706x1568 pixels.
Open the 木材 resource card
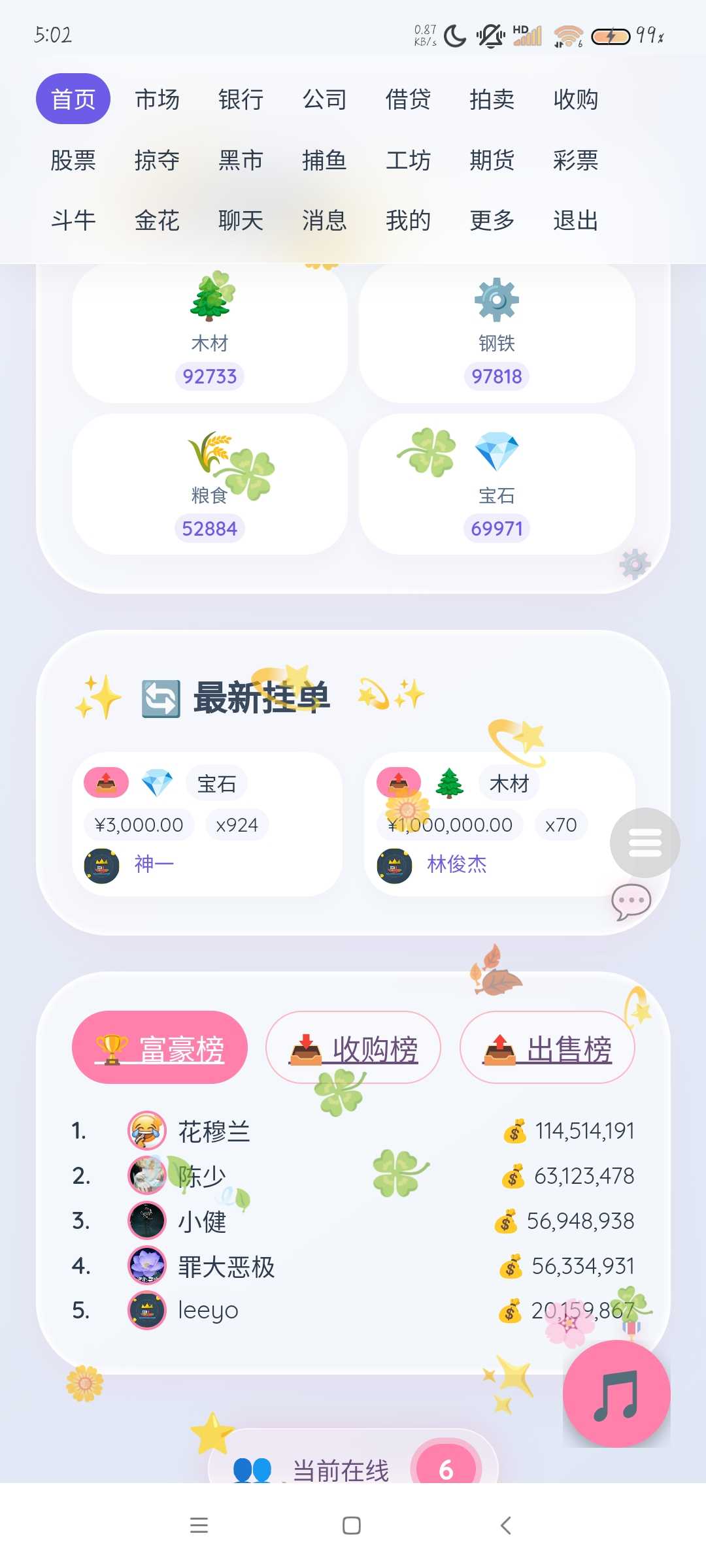tap(209, 333)
